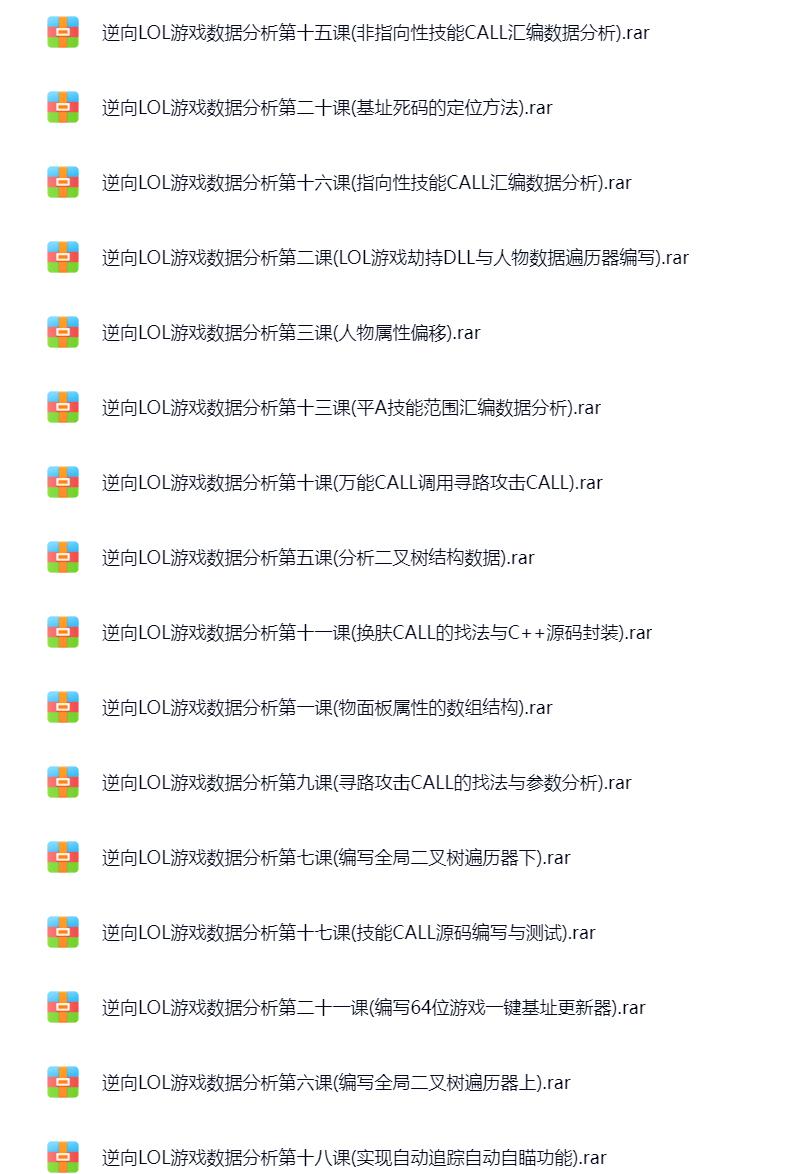This screenshot has height=1174, width=789.
Task: Open 第二十一课 一键基址更新器 archive
Action: point(373,1007)
